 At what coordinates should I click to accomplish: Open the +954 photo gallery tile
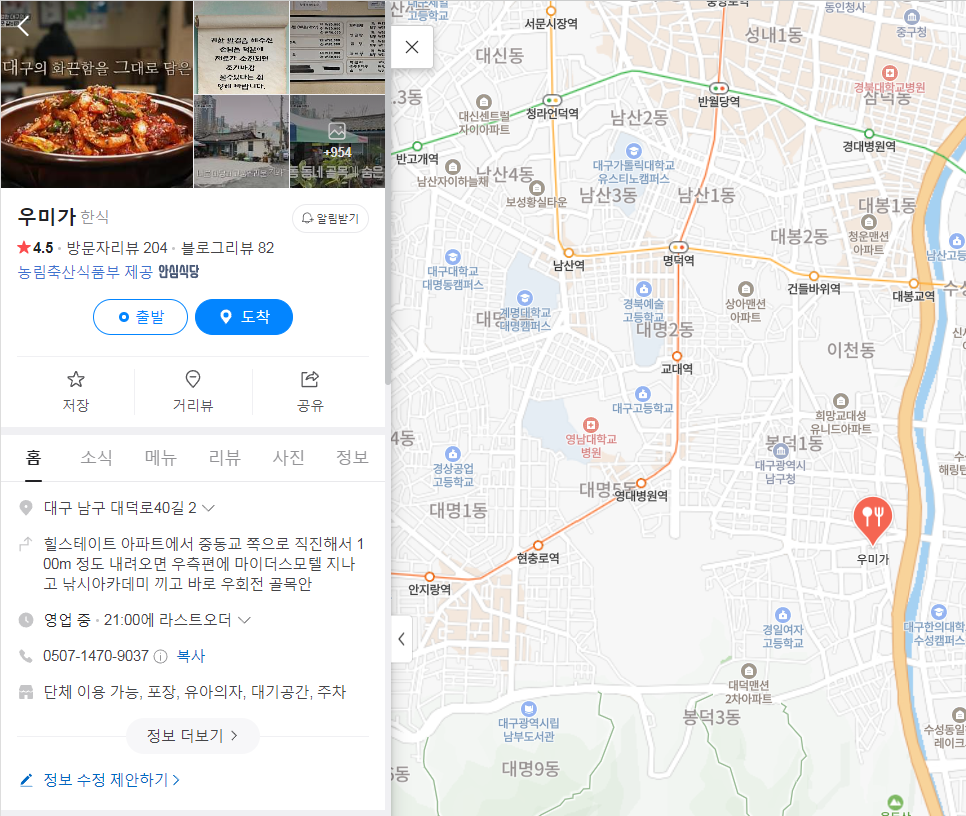(x=337, y=141)
